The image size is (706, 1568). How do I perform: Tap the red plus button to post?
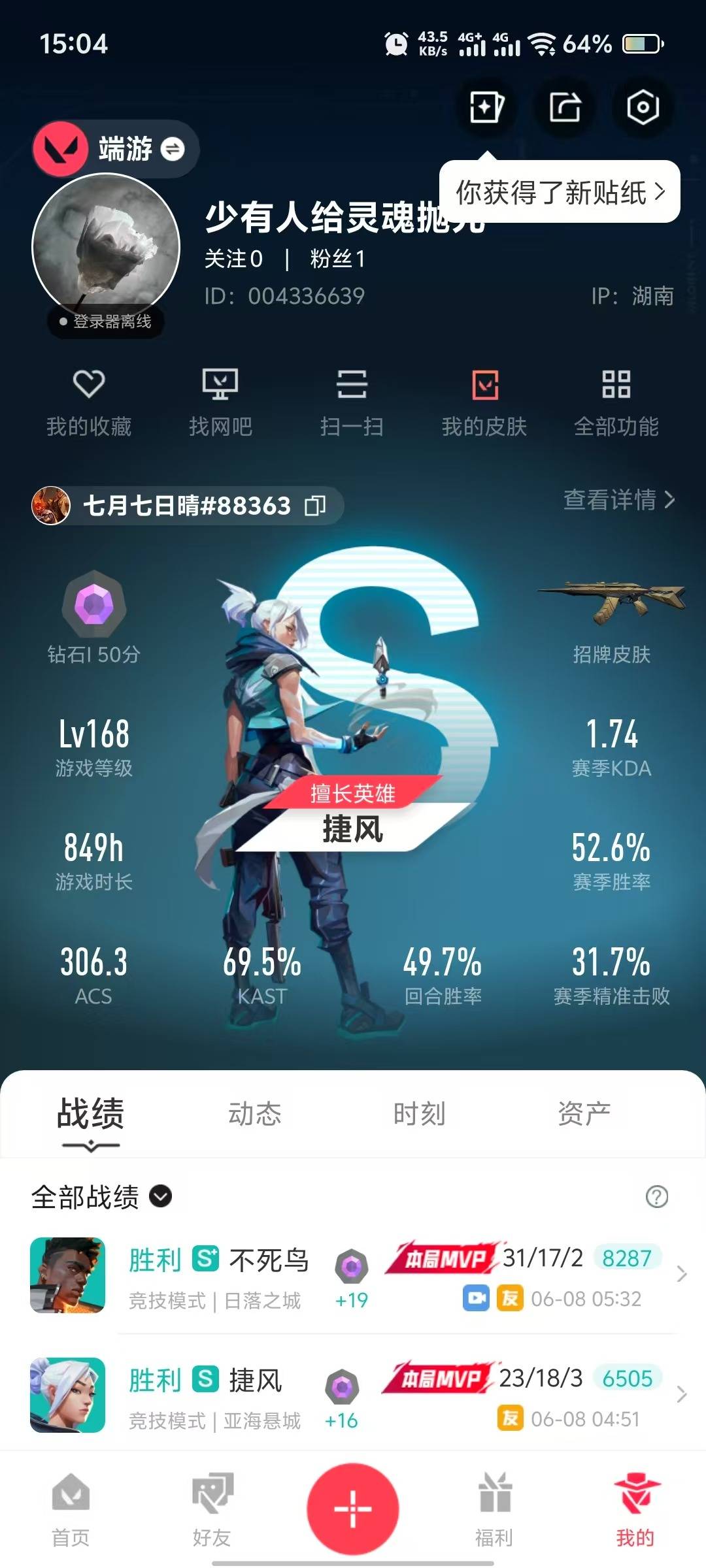tap(353, 1509)
